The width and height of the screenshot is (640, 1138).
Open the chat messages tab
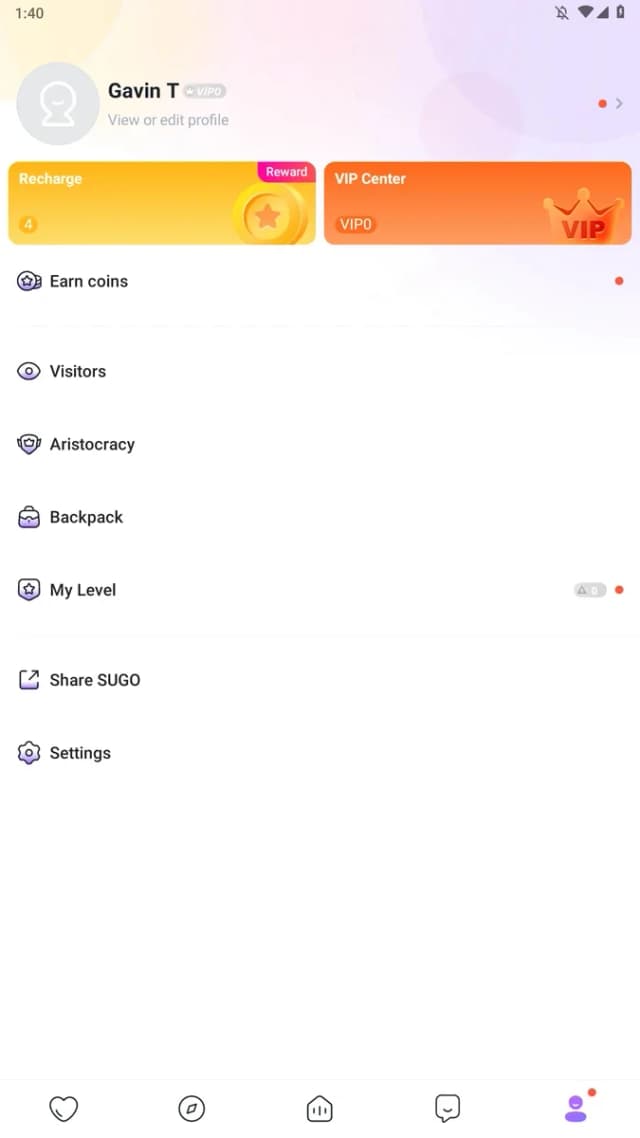(448, 1108)
